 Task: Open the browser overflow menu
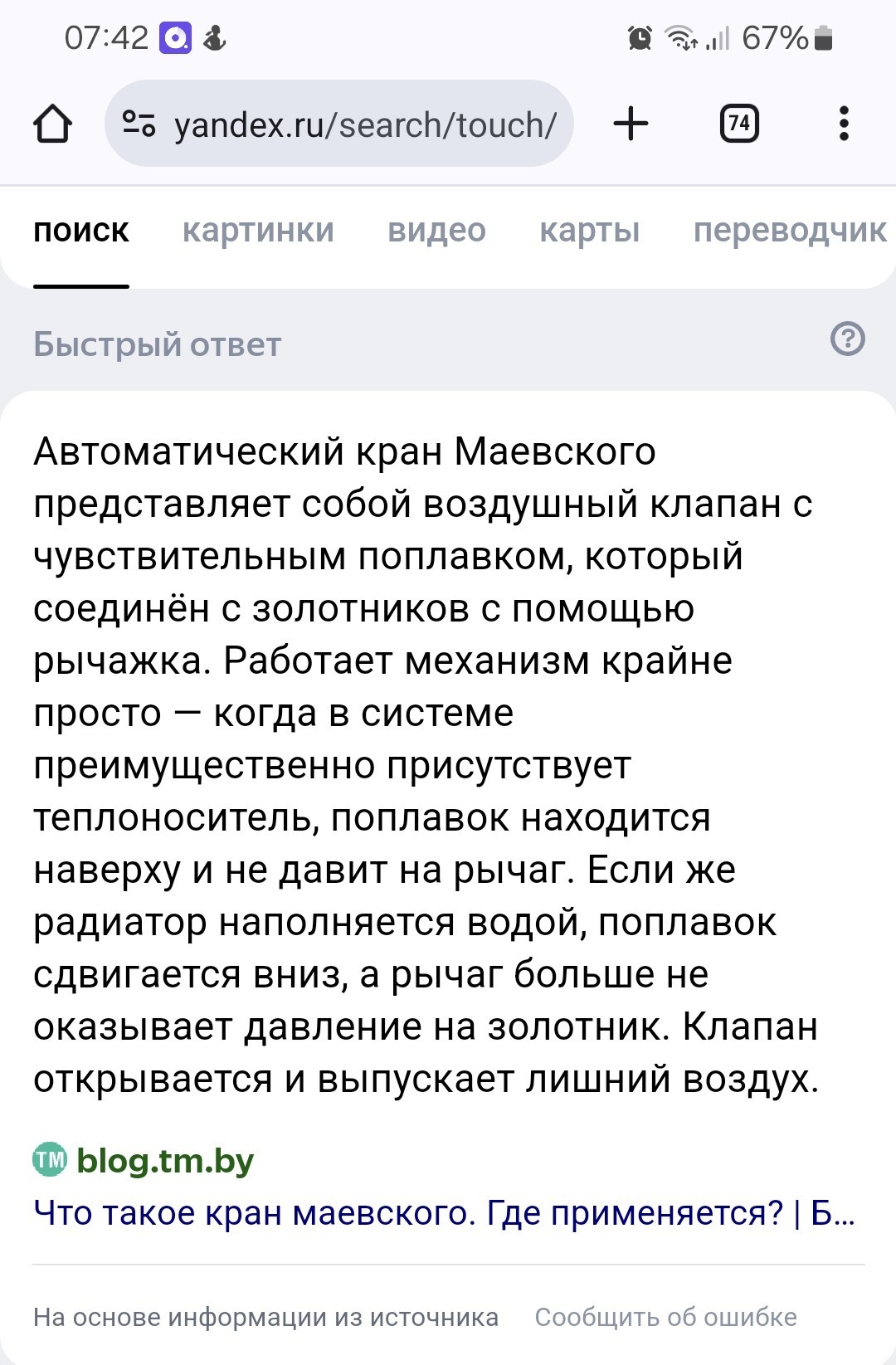click(844, 124)
